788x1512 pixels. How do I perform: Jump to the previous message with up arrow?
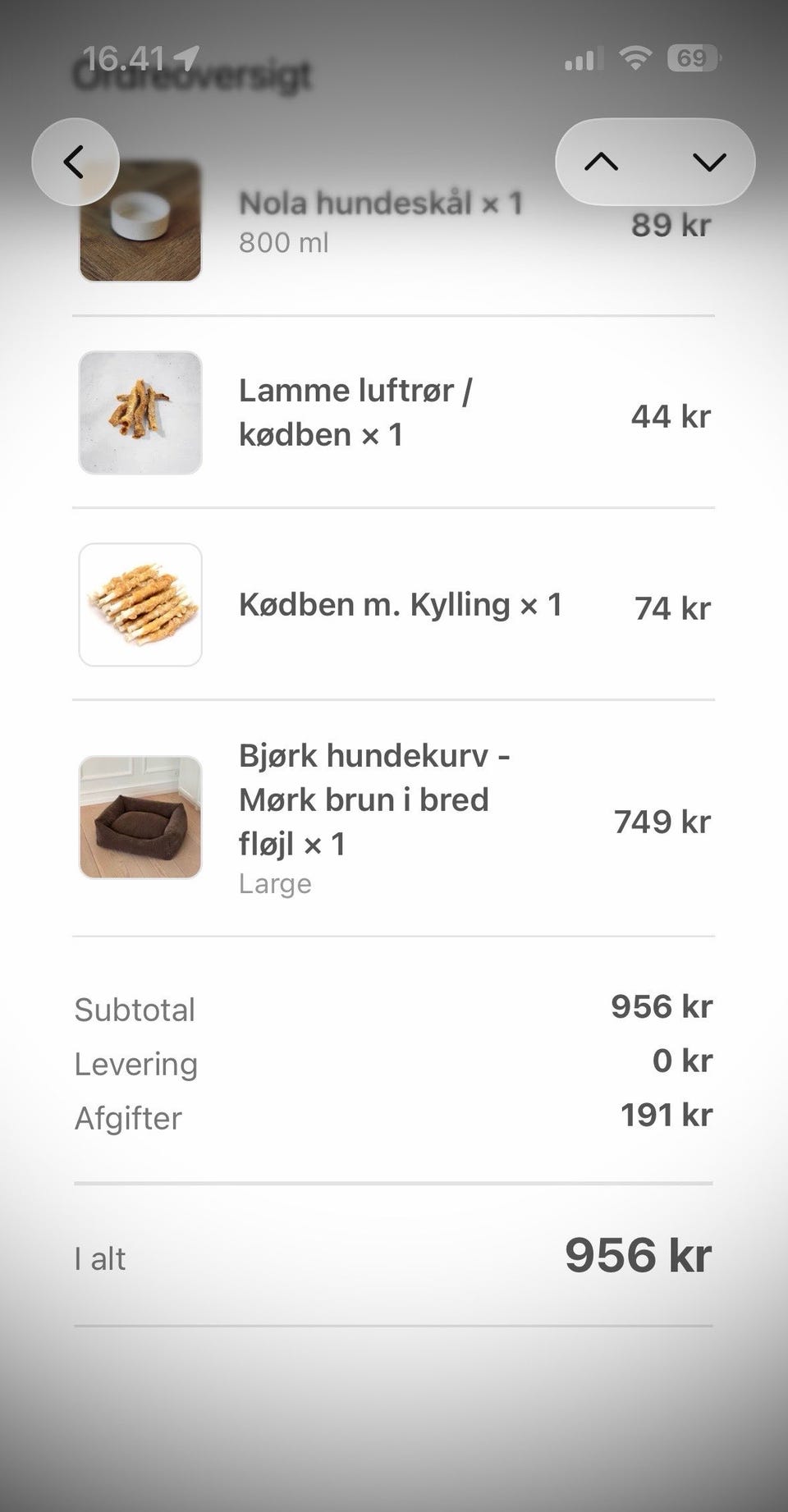(602, 162)
